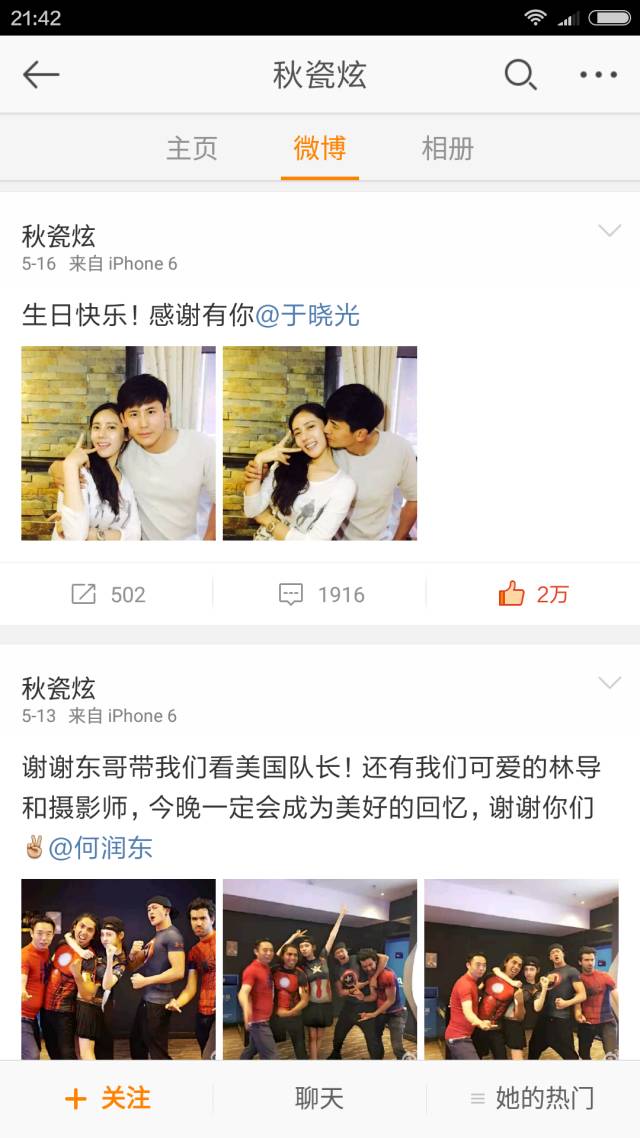Open first photo of the birthday post
640x1138 pixels.
click(118, 443)
